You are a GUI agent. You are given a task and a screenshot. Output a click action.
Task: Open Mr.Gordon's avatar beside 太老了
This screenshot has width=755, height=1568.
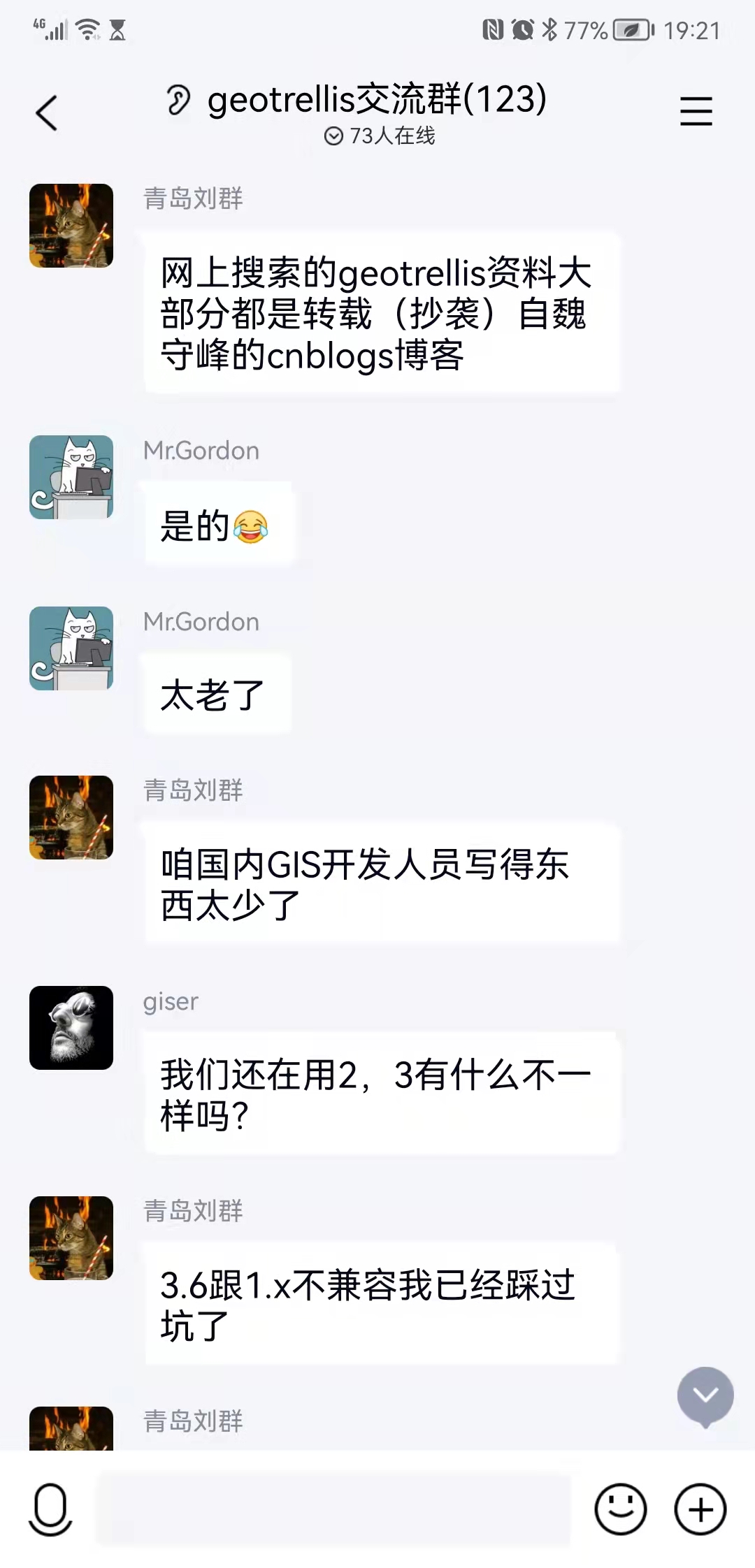[x=71, y=648]
